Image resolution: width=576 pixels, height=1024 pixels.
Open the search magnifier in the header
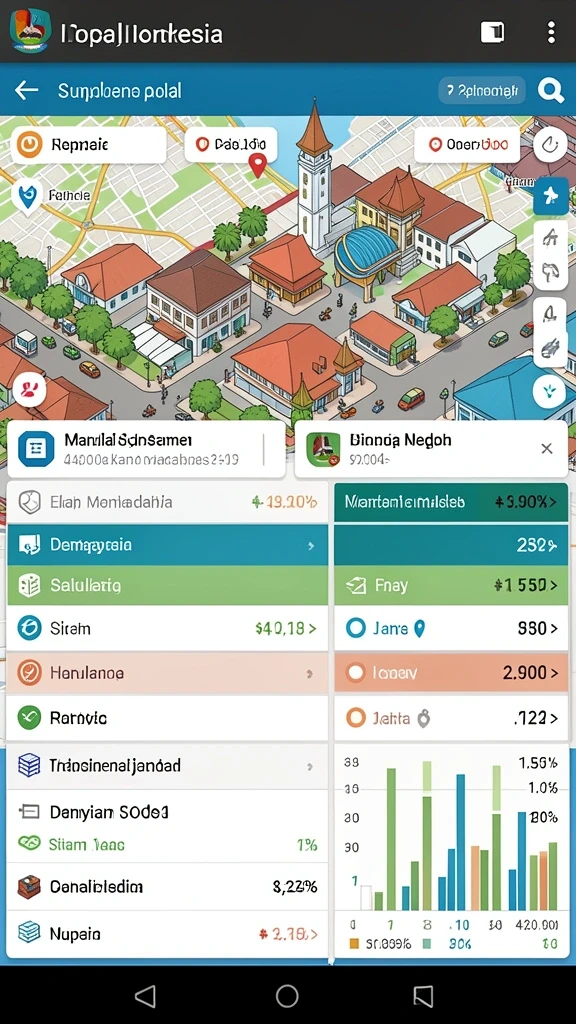tap(551, 90)
